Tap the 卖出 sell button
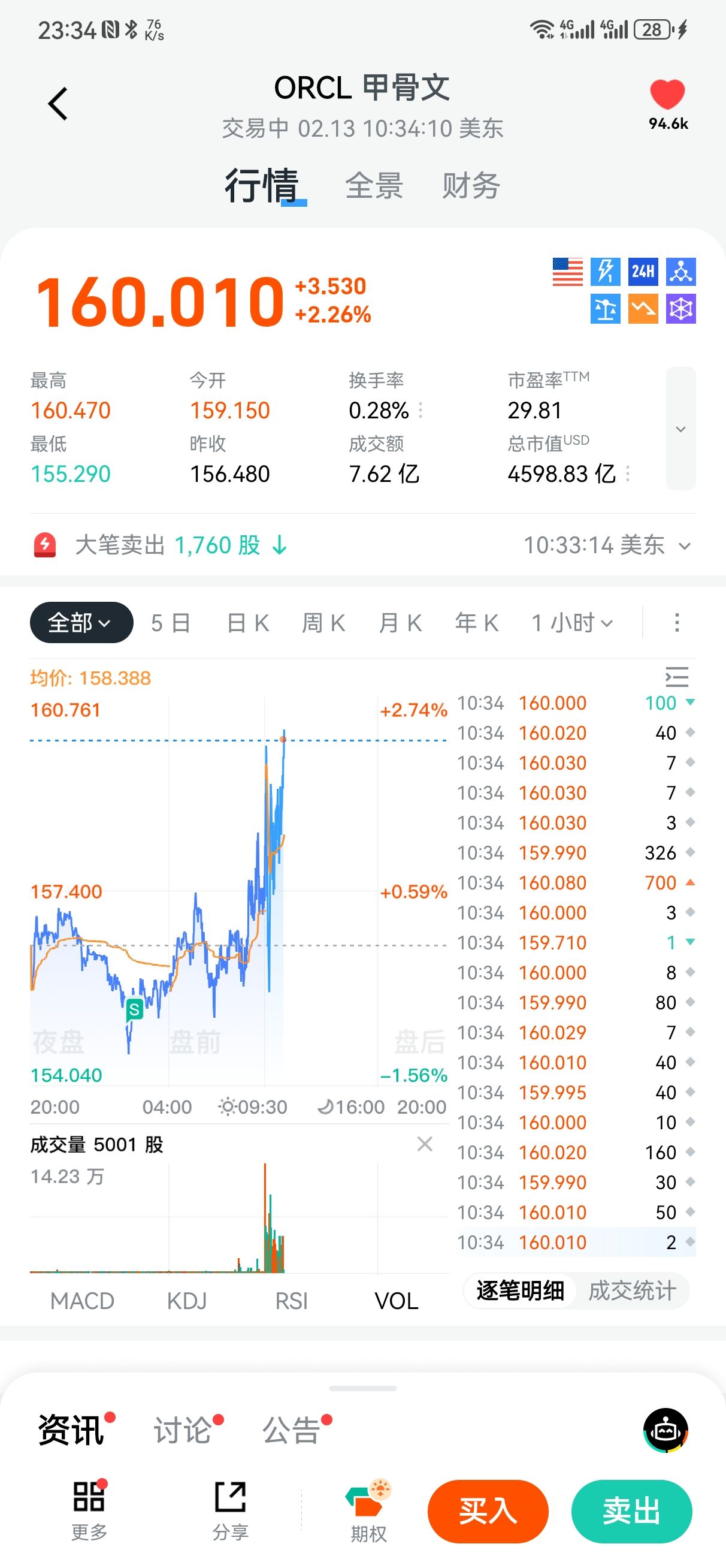 click(631, 1512)
